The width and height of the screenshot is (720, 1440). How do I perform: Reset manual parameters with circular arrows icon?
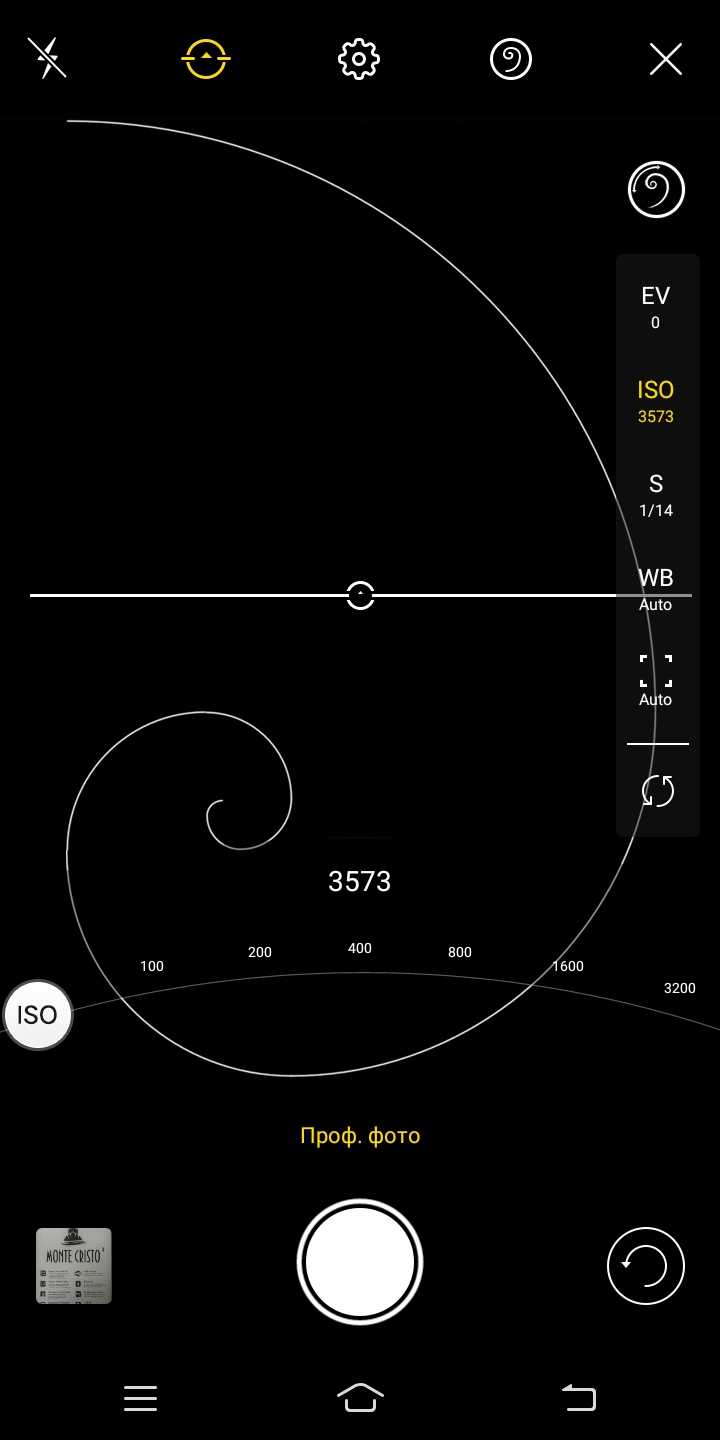tap(658, 791)
